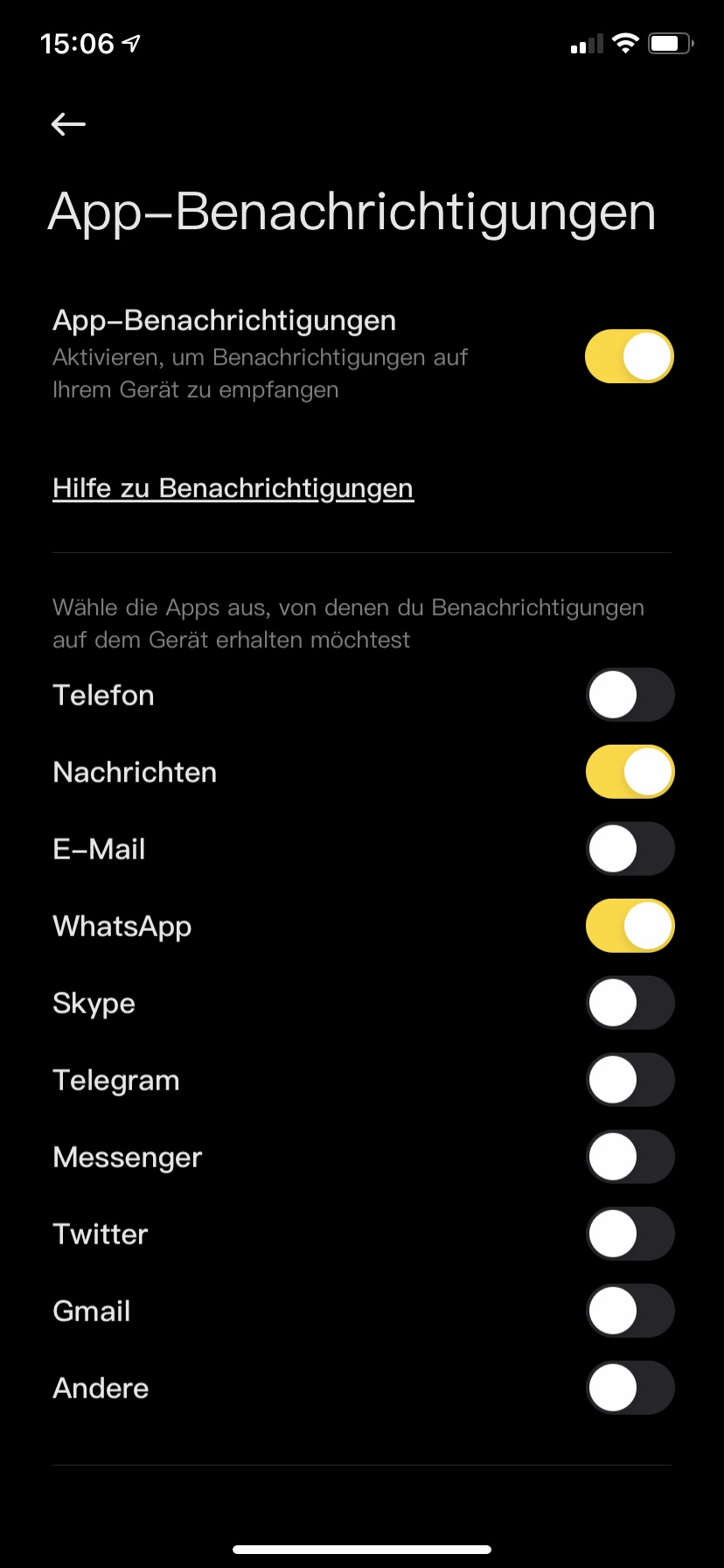Go back with the arrow icon

tap(68, 124)
